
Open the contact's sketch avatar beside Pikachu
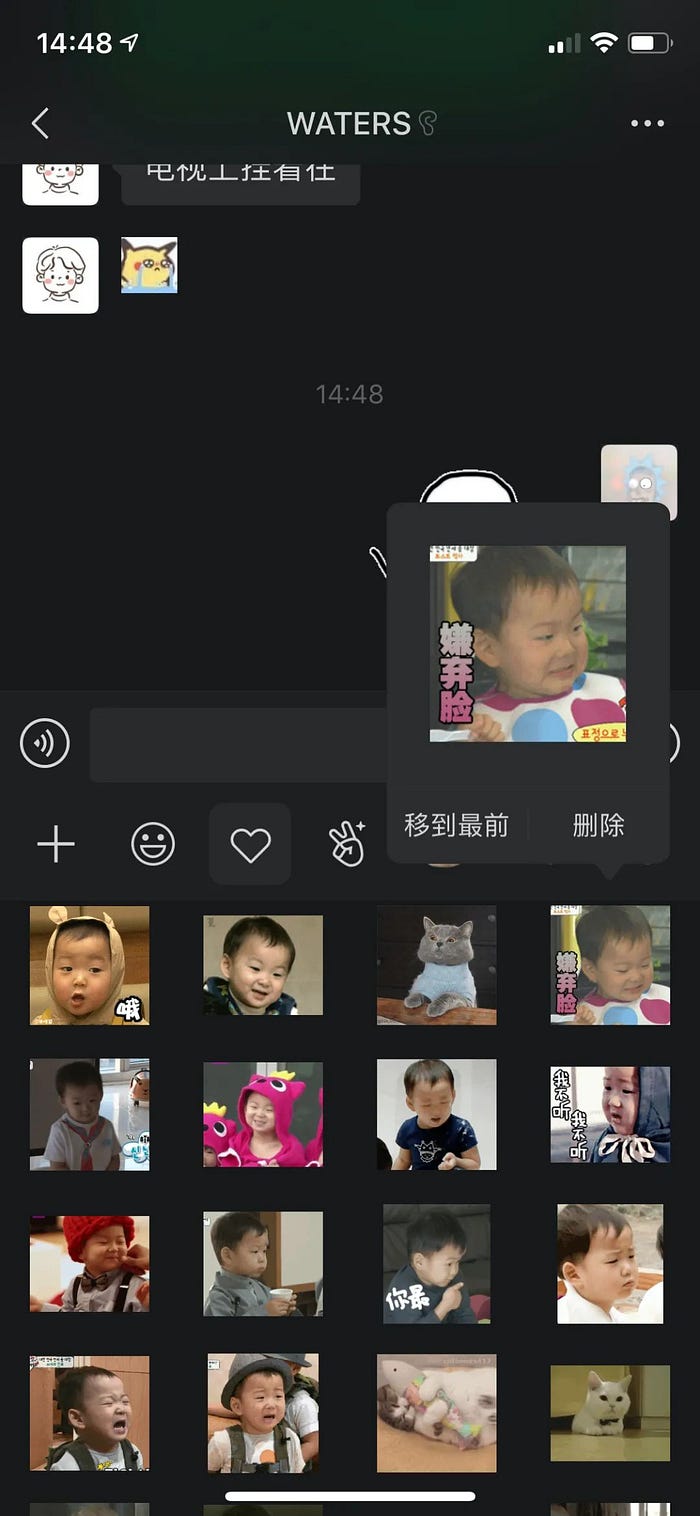point(61,275)
